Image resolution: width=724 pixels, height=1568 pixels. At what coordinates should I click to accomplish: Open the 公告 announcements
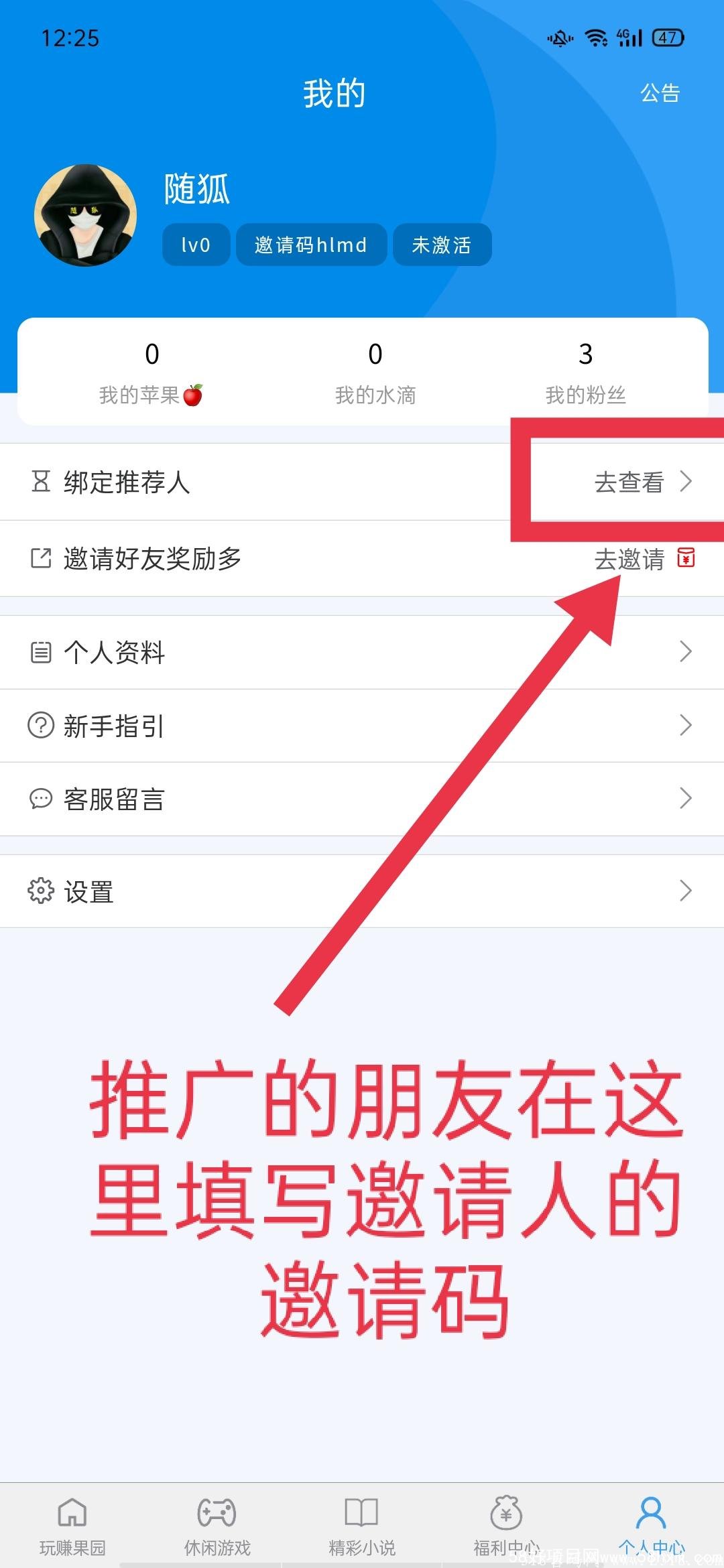click(660, 93)
